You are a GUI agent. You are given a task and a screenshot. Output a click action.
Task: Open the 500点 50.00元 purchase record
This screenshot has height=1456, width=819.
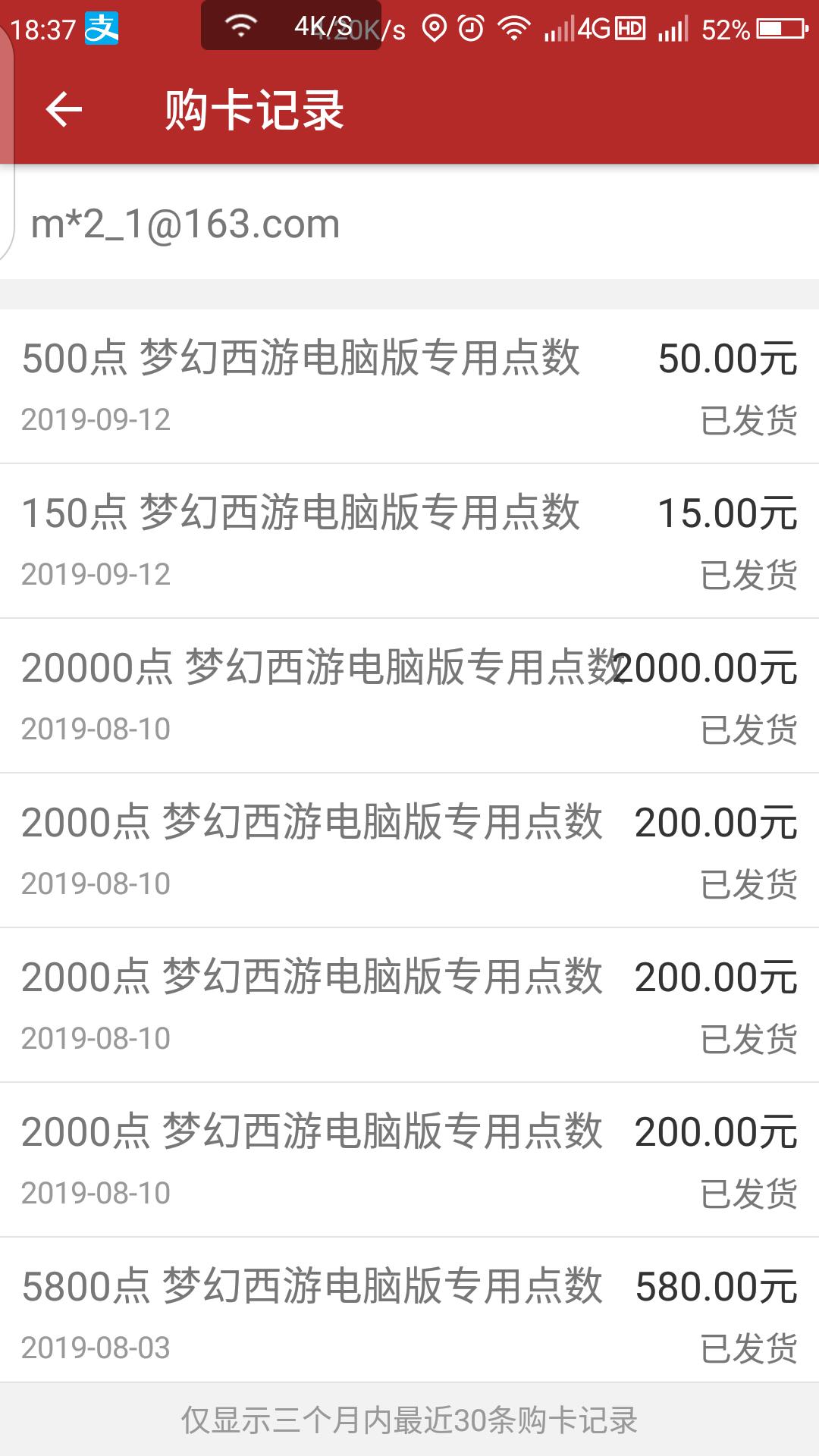tap(409, 387)
